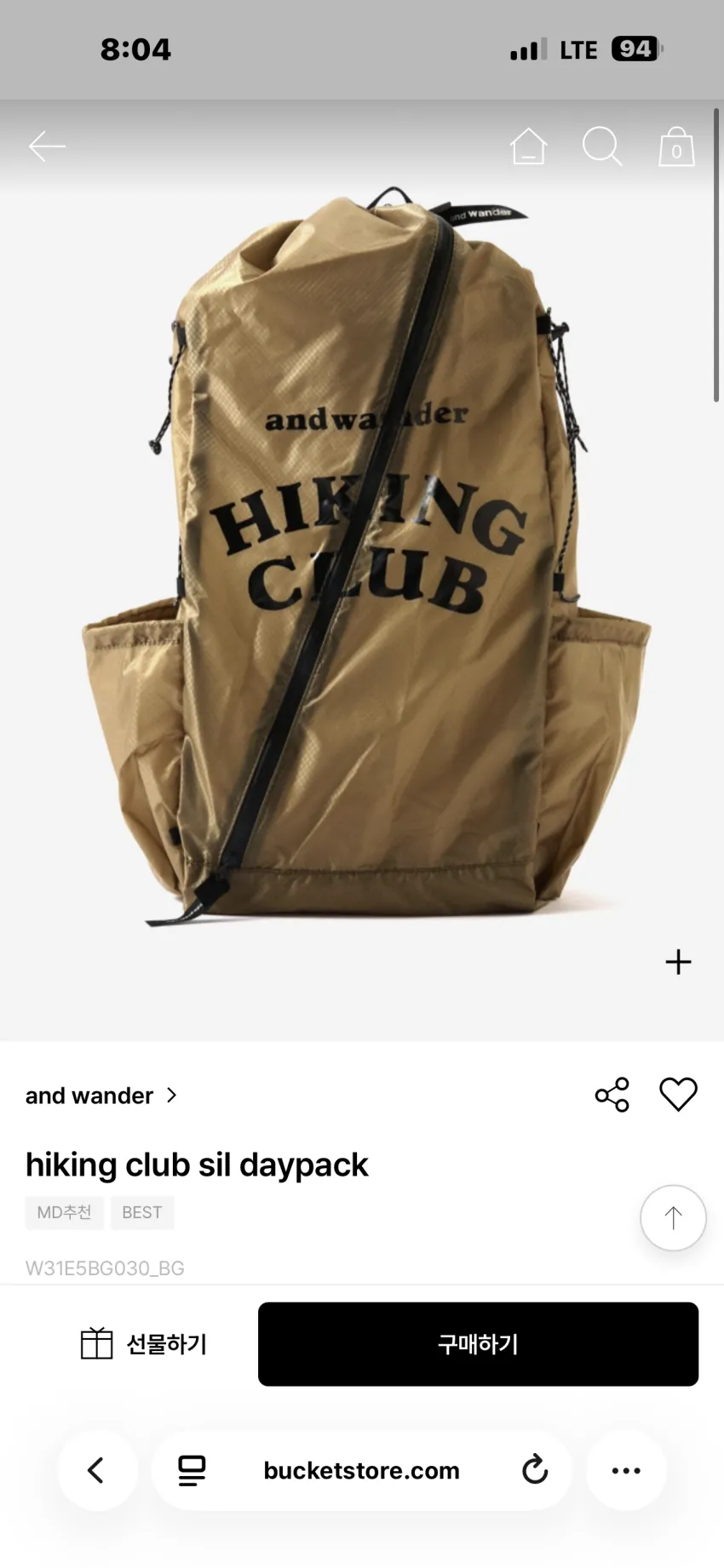This screenshot has height=1568, width=724.
Task: Open the browser more options menu
Action: point(626,1470)
